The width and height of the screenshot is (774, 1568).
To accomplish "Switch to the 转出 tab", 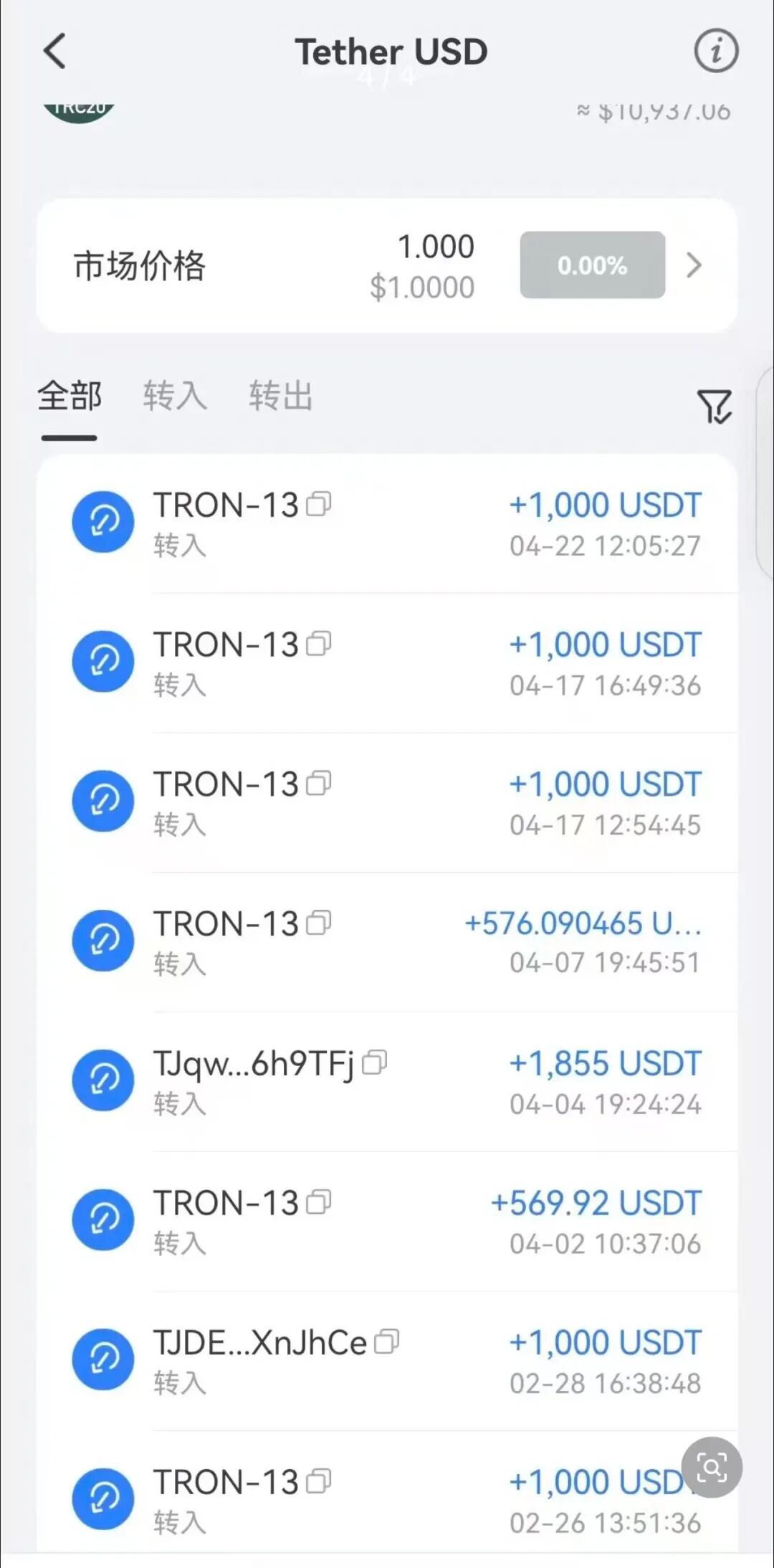I will pyautogui.click(x=281, y=396).
